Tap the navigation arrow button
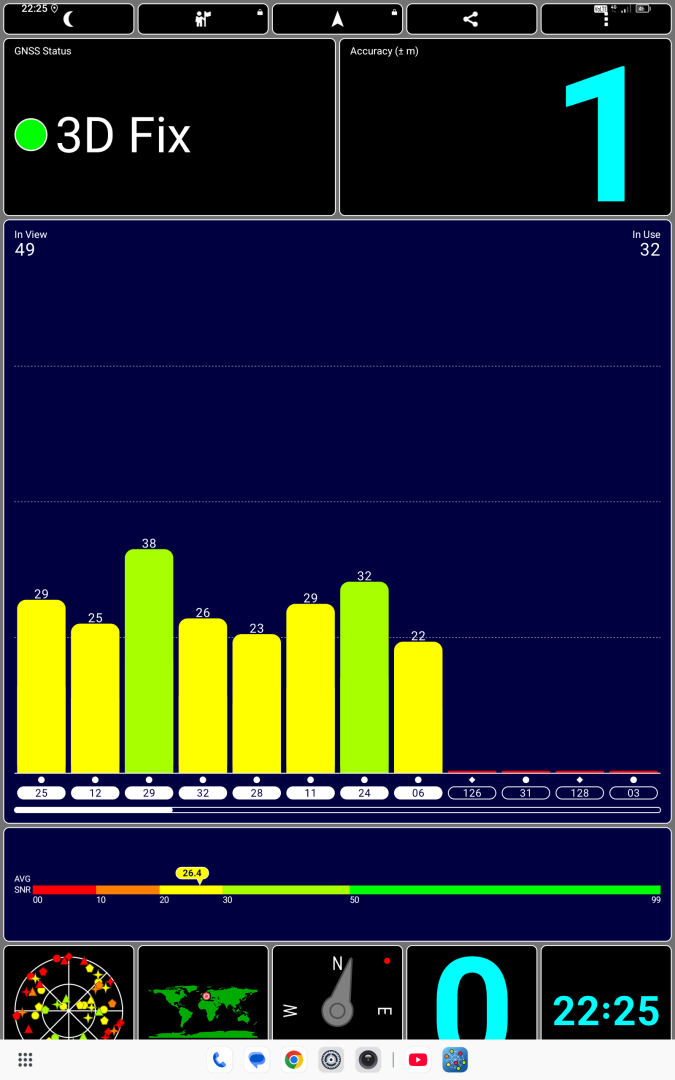This screenshot has width=675, height=1080. [x=338, y=19]
